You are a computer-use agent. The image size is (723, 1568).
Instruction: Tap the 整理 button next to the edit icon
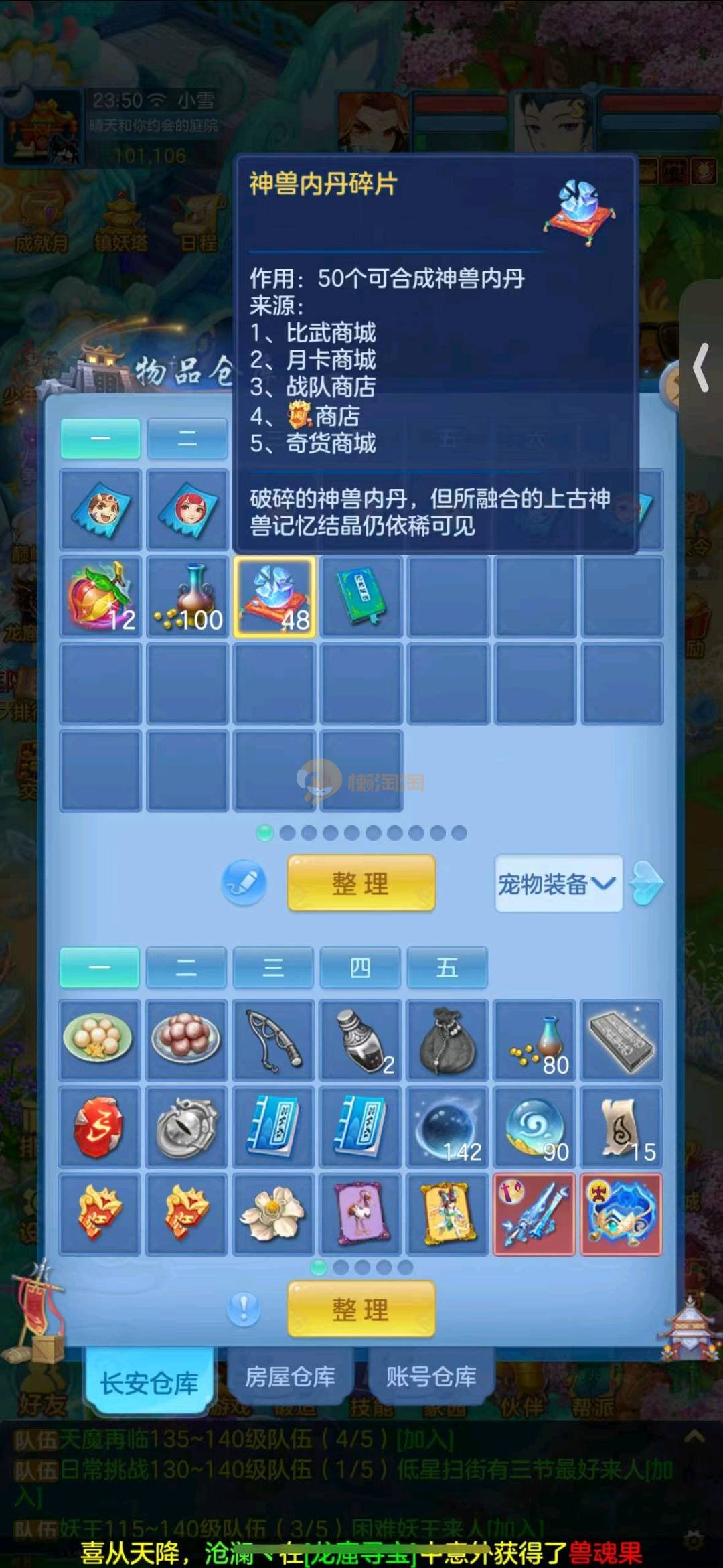(x=361, y=883)
